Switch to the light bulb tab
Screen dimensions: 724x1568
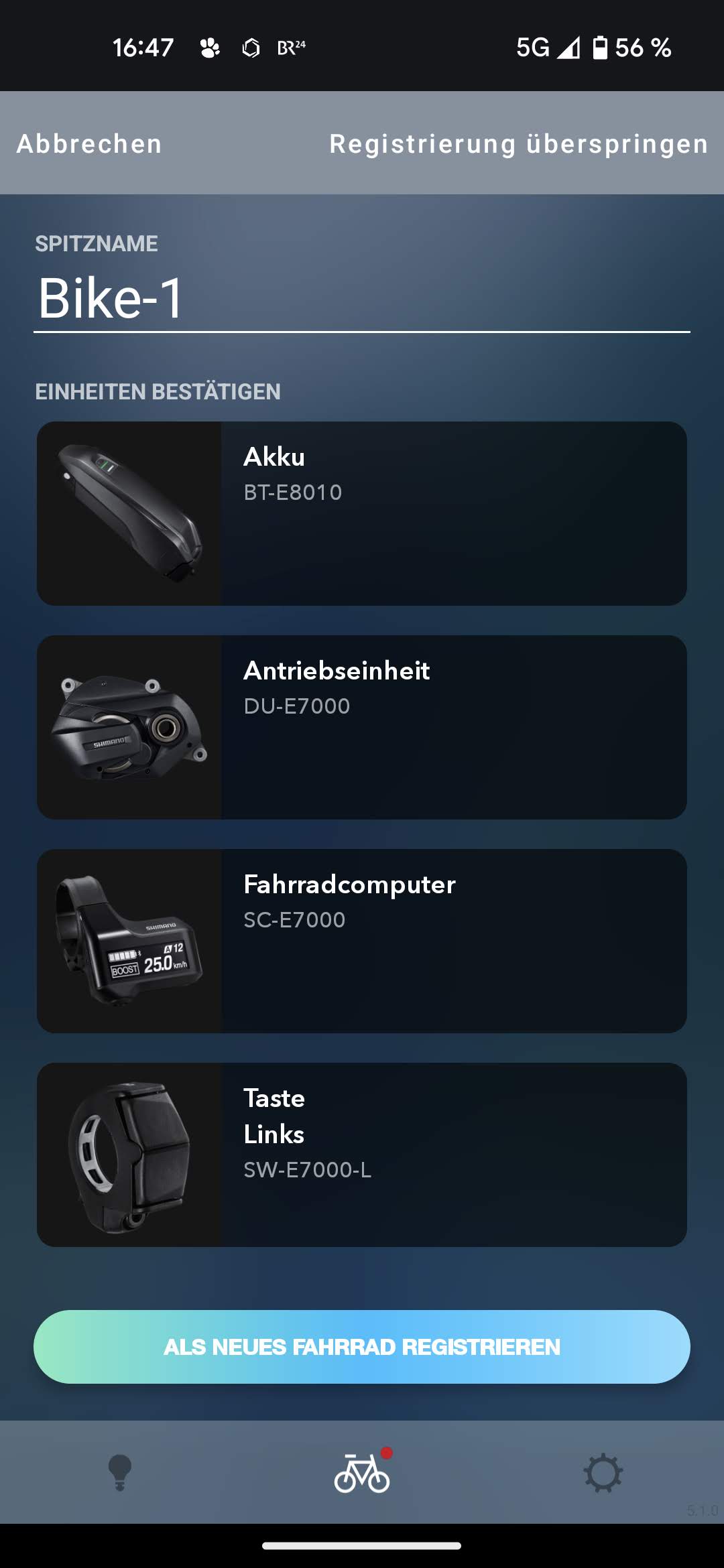(x=120, y=1473)
